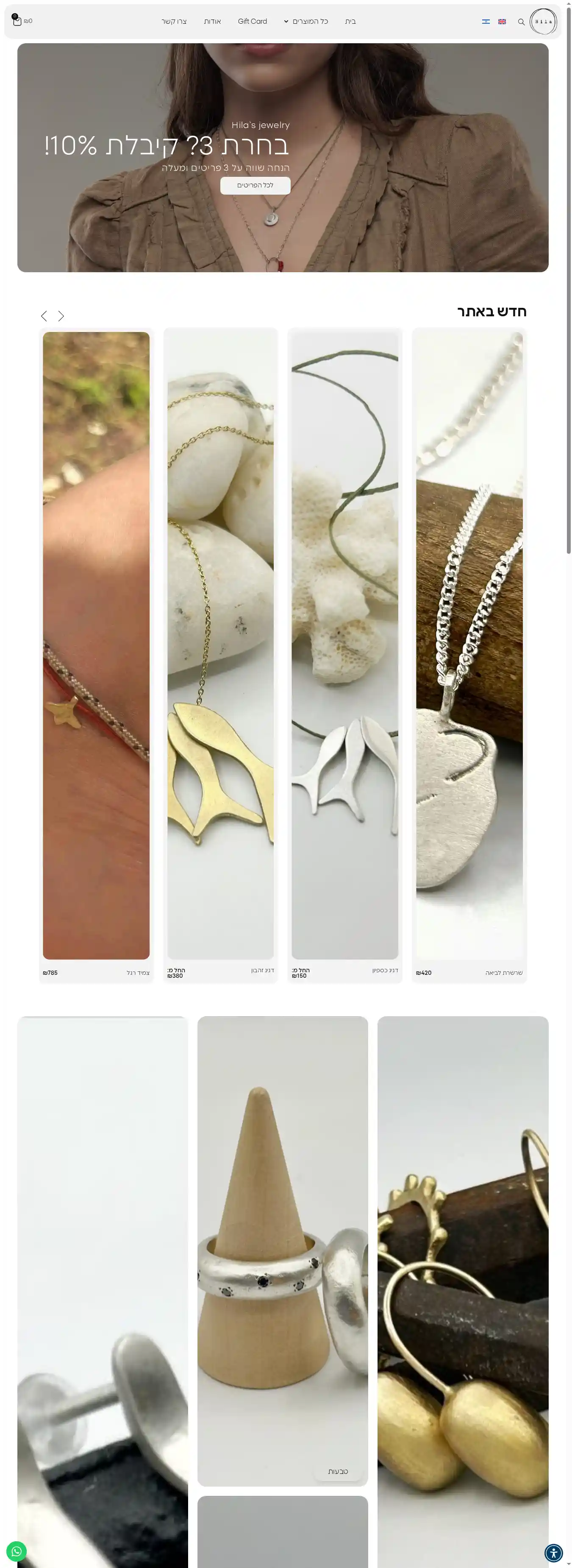The height and width of the screenshot is (1568, 572).
Task: Start a WhatsApp chat
Action: pyautogui.click(x=17, y=1551)
